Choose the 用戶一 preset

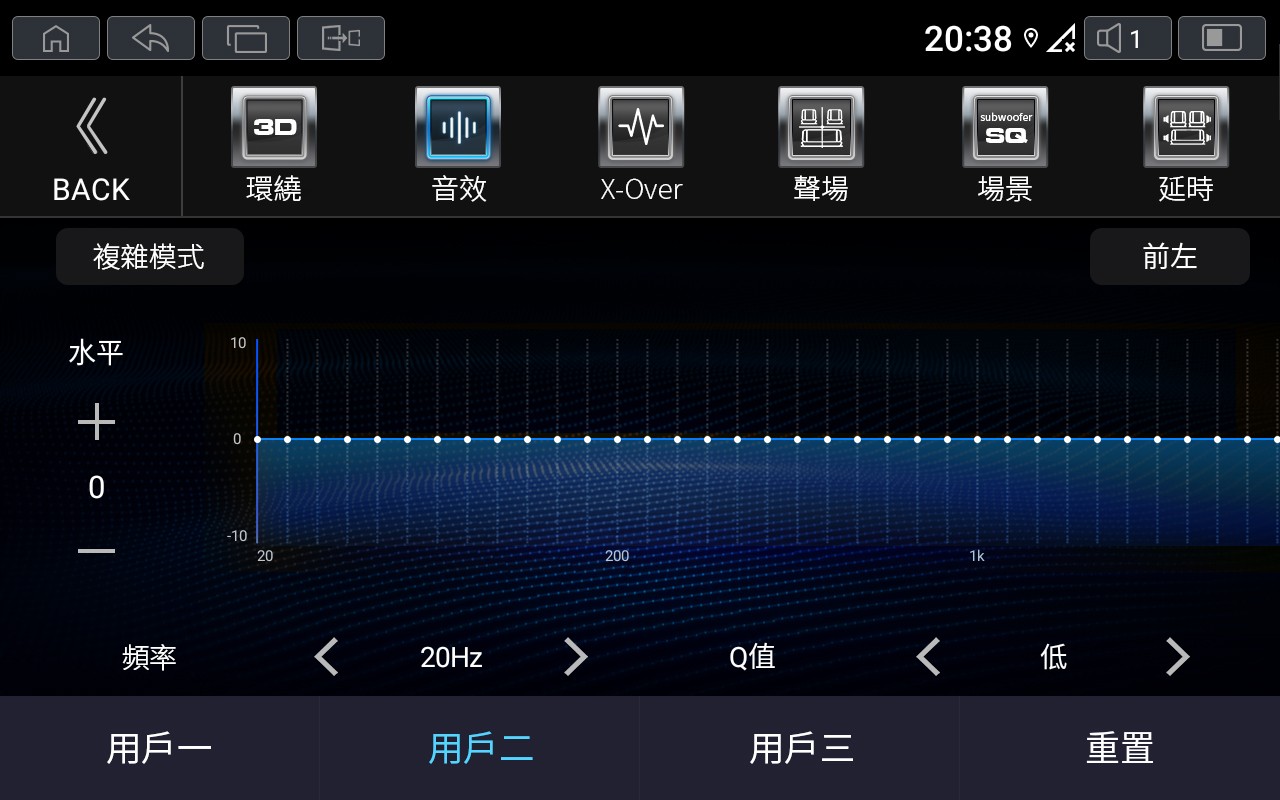160,748
